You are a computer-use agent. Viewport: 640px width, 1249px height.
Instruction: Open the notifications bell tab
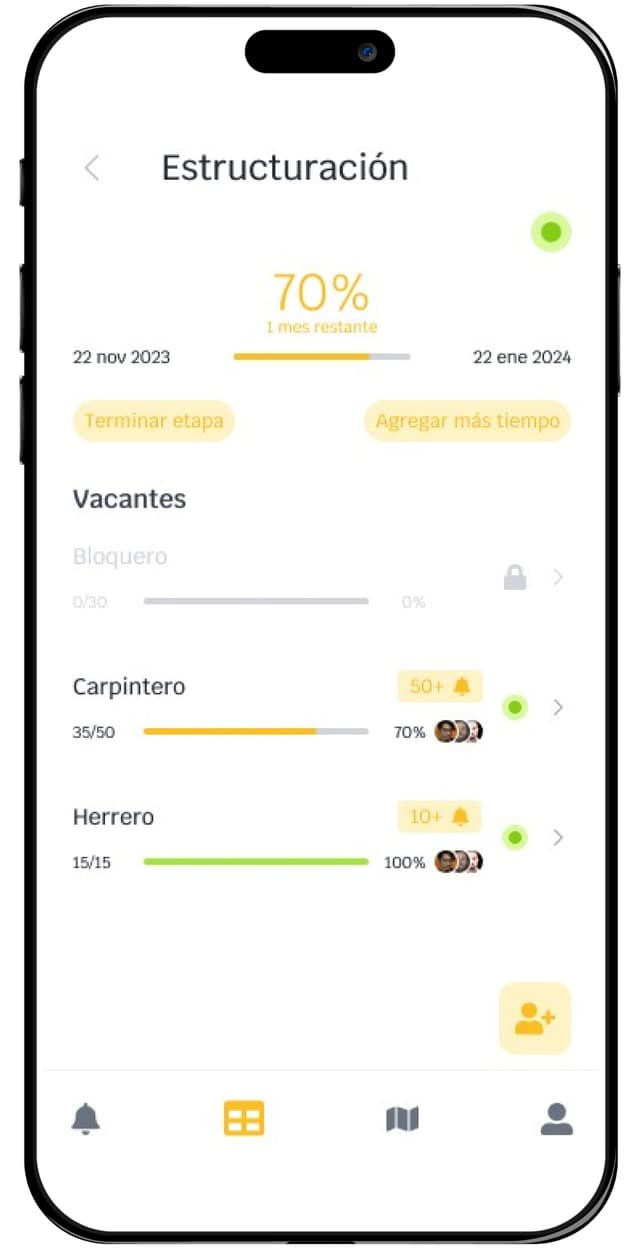click(86, 1119)
